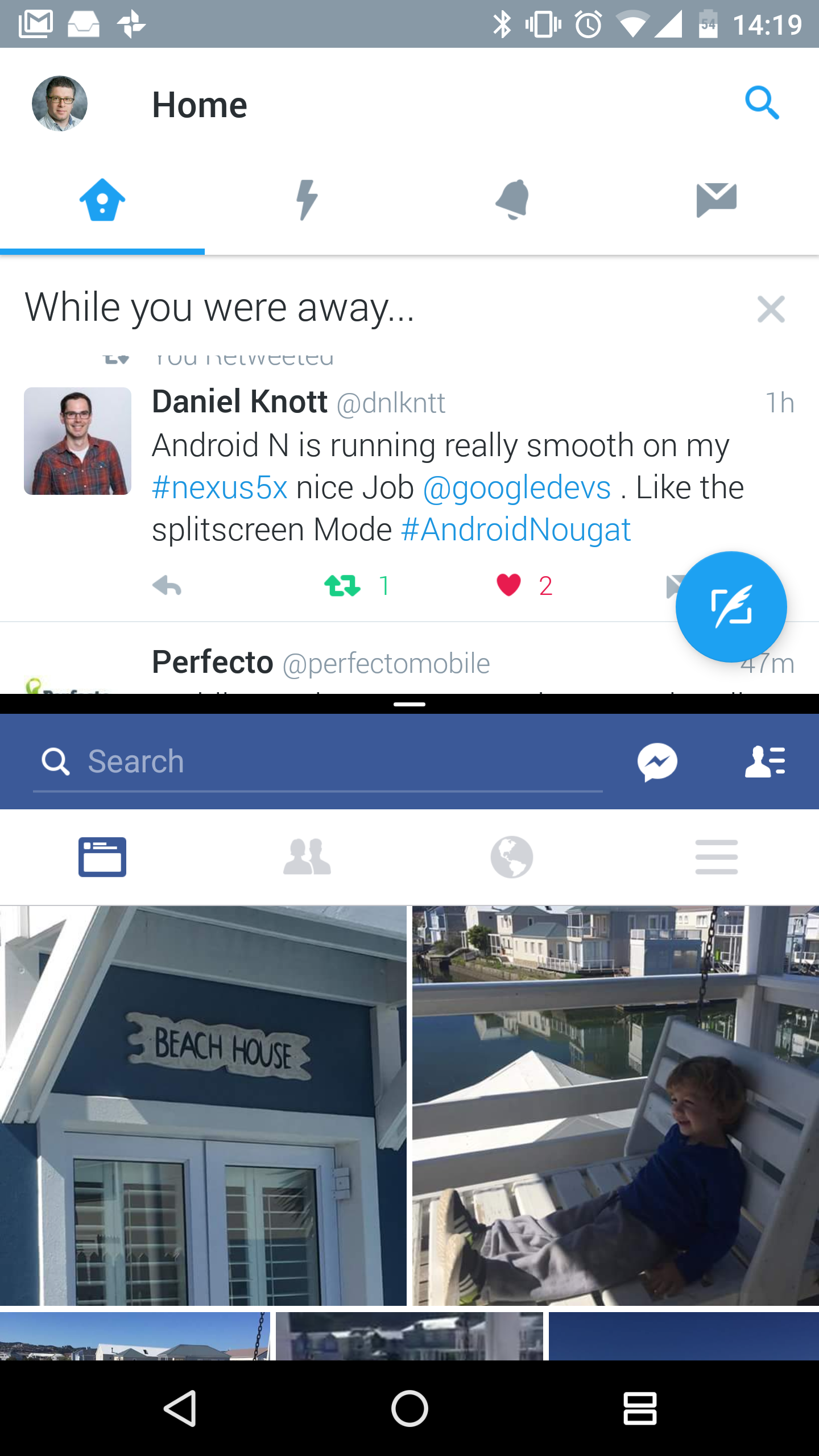Dismiss the While you were away section
Screen dimensions: 819x1456
pos(771,309)
